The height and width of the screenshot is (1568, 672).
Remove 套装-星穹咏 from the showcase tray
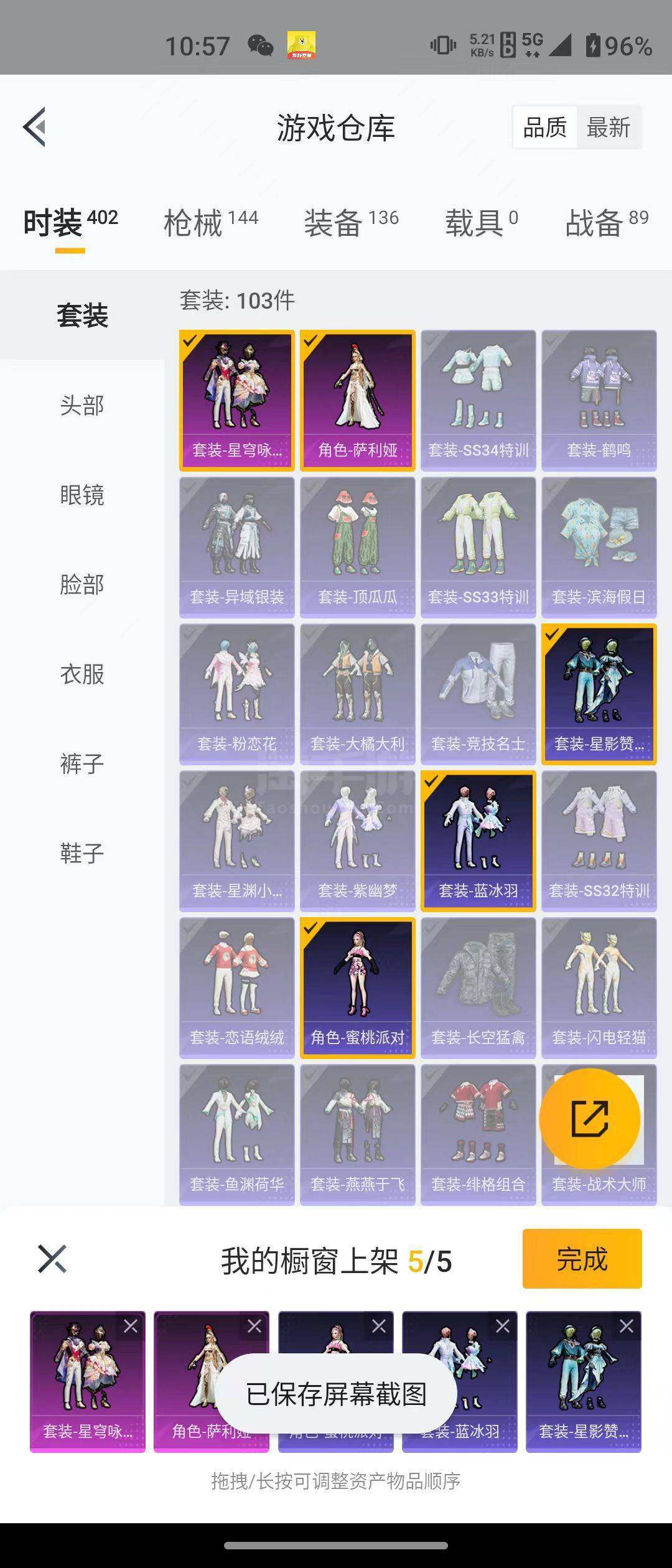tap(131, 1326)
